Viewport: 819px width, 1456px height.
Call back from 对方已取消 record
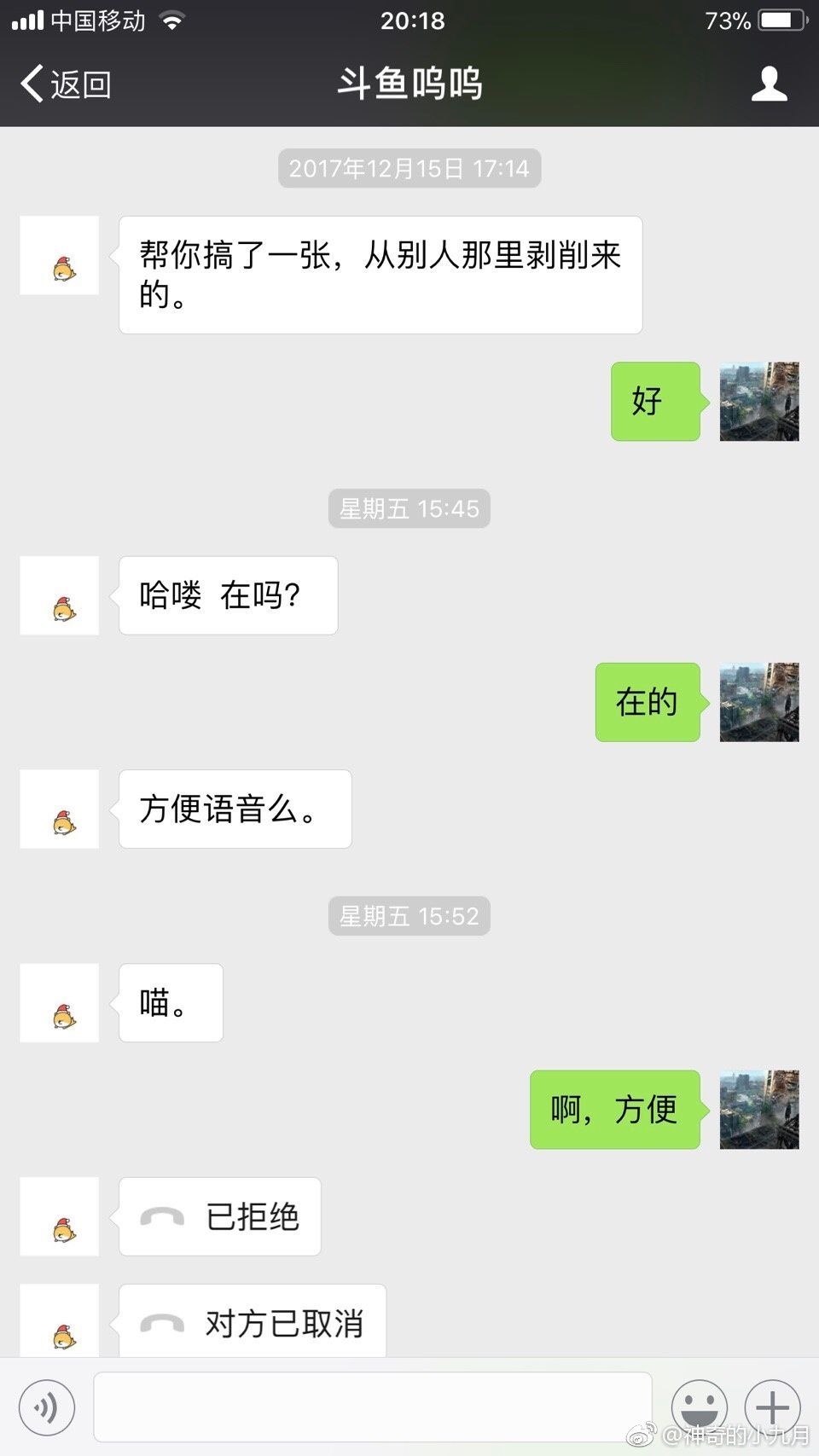pyautogui.click(x=253, y=1323)
